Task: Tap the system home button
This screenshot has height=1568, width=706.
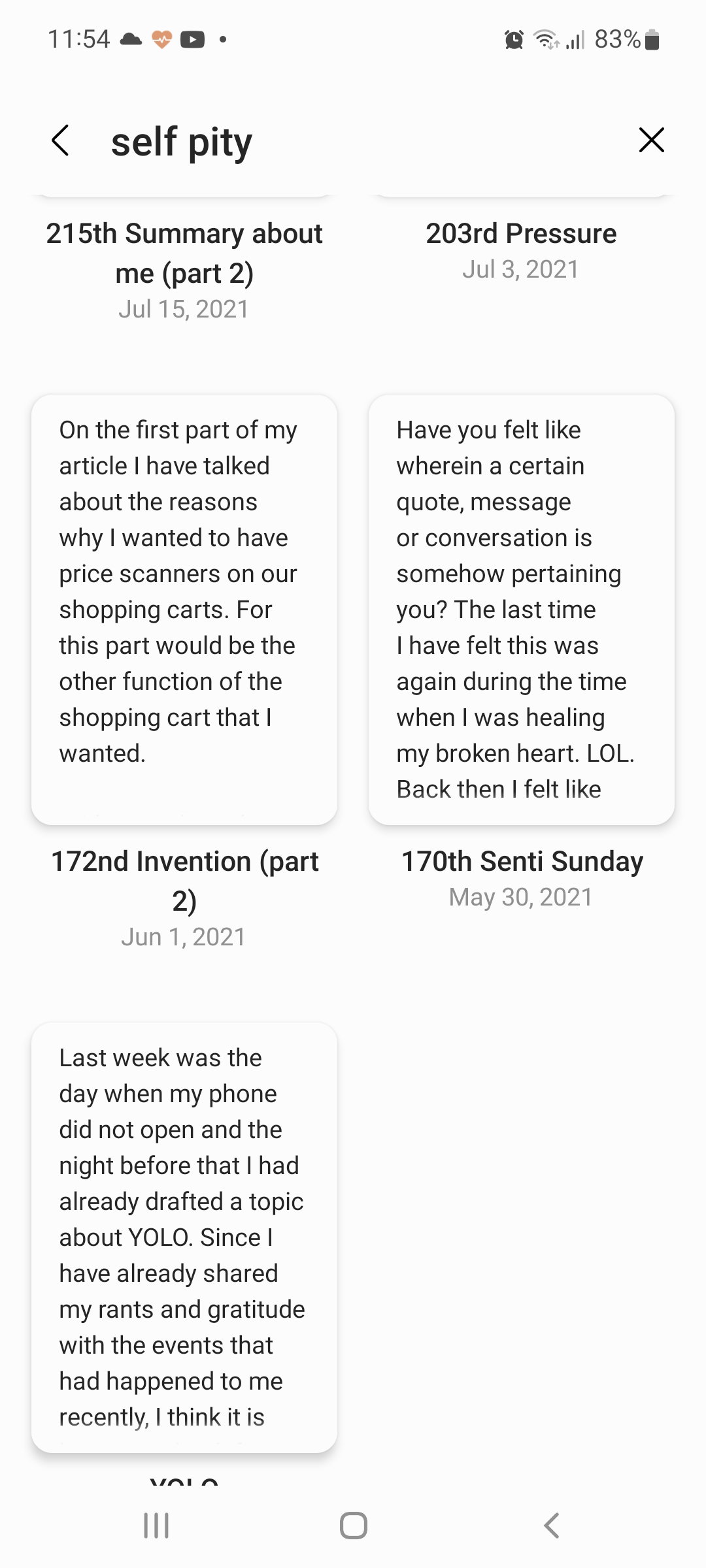Action: [x=353, y=1526]
